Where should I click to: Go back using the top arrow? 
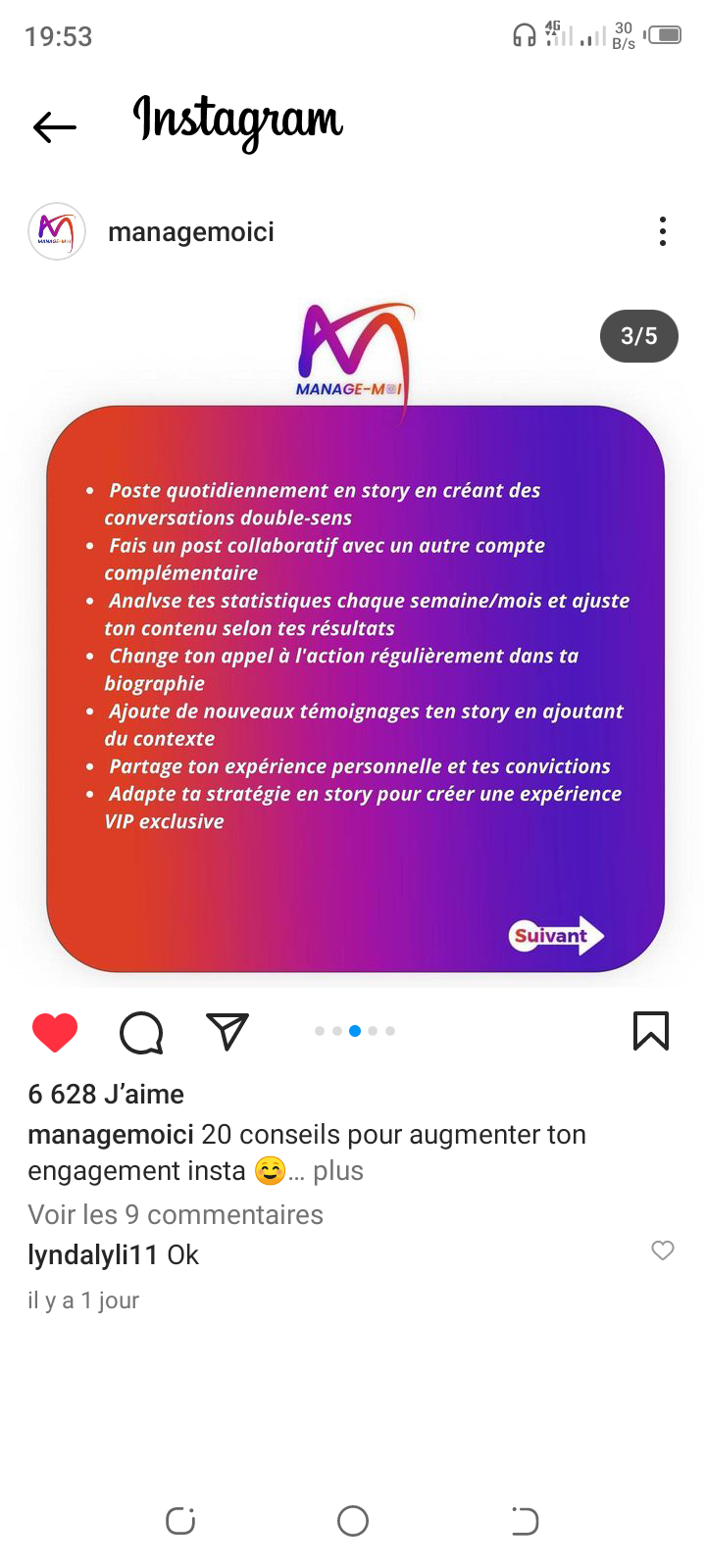(x=55, y=126)
